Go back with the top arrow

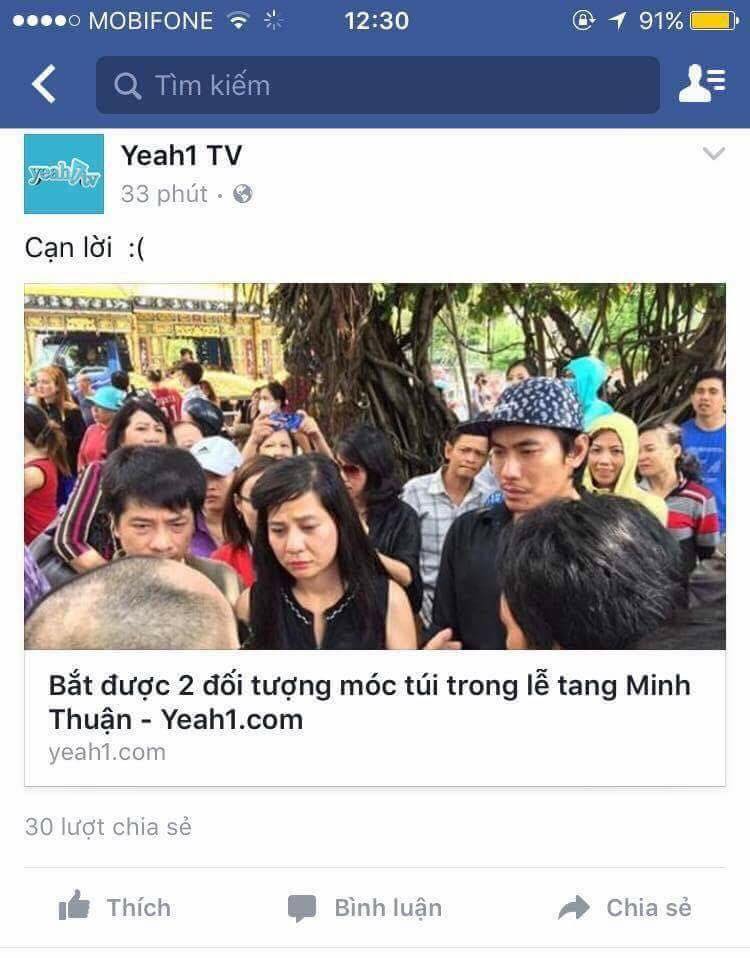44,85
